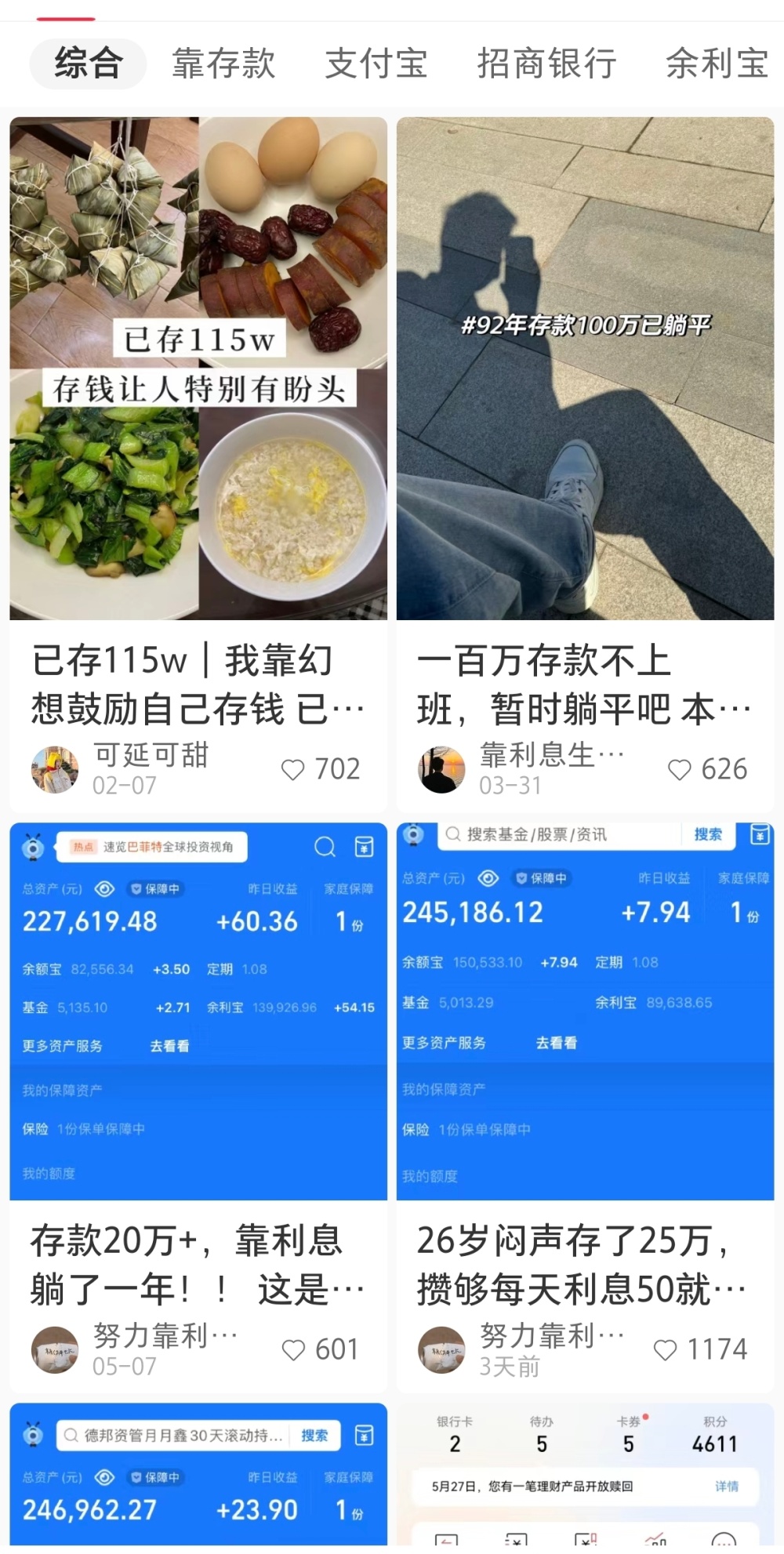Toggle the eye icon beside 245,186.12 balance

point(489,879)
